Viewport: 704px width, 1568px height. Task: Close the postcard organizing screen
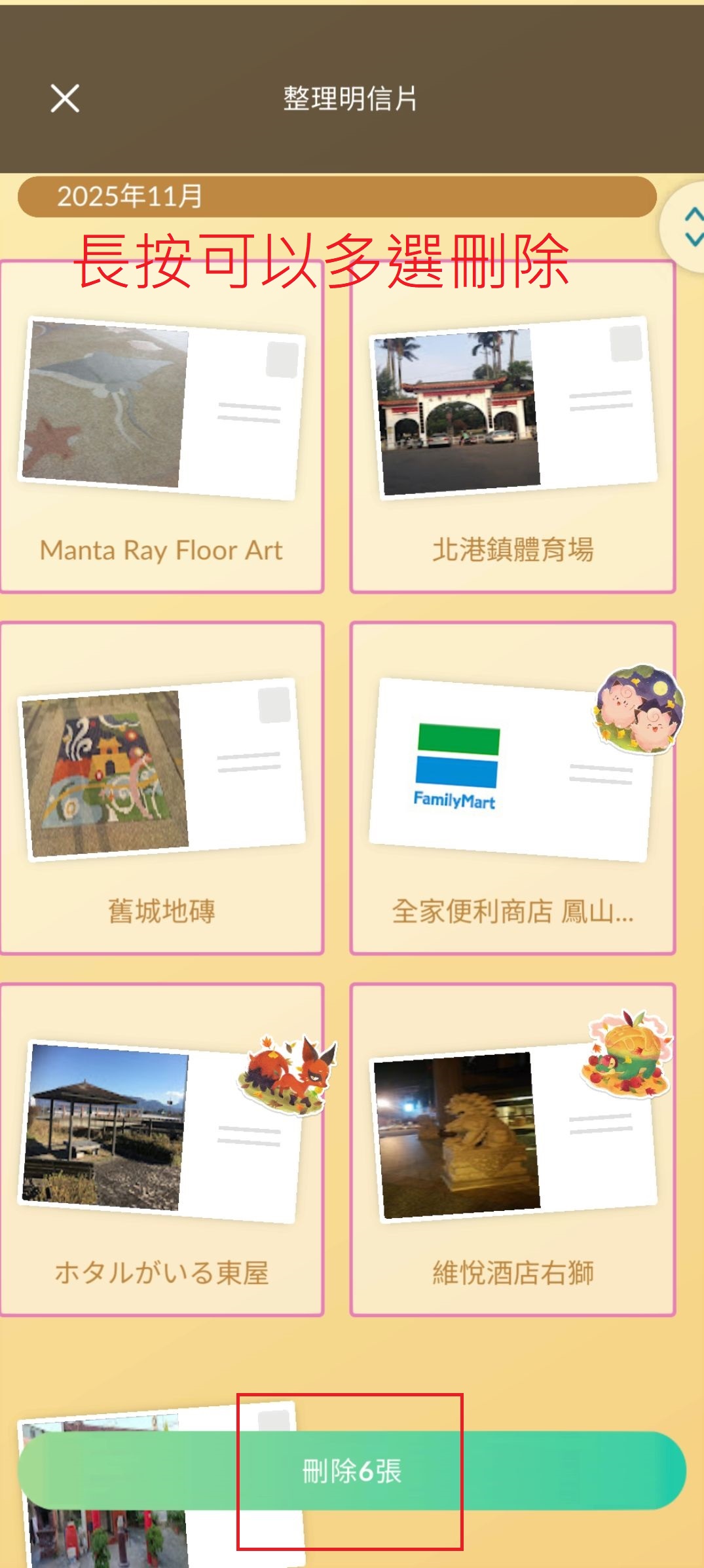click(65, 98)
